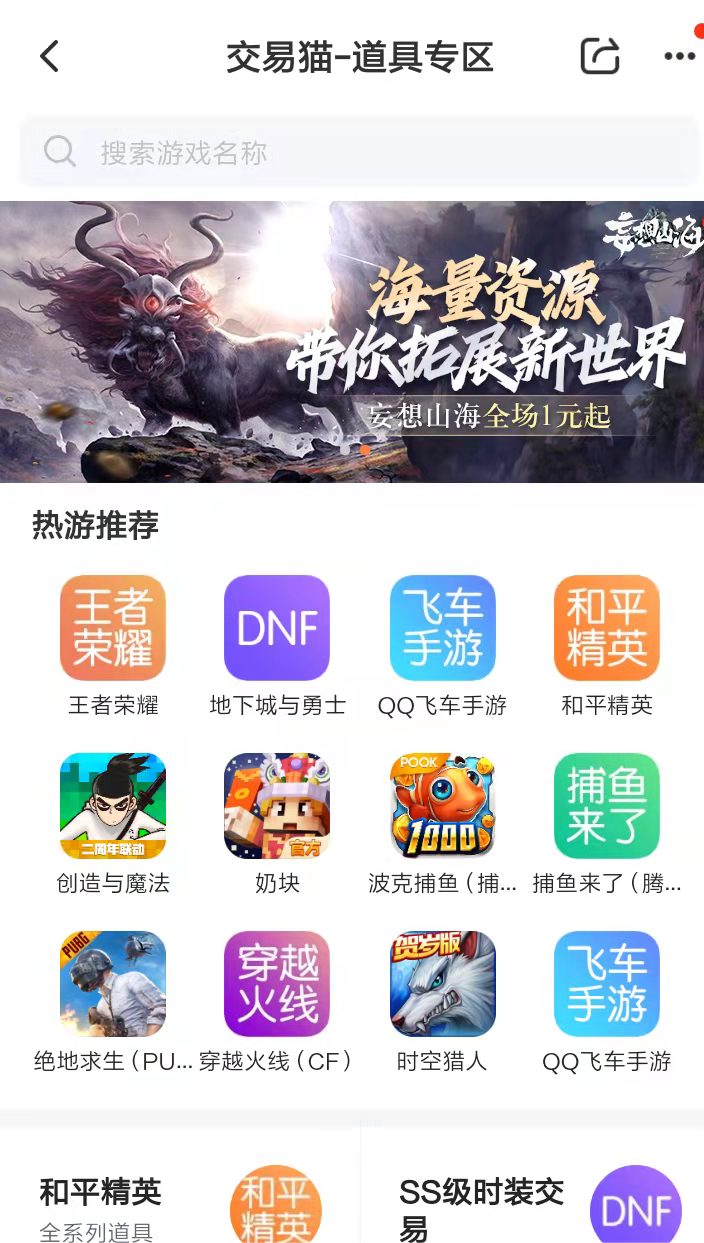Open the 奶块 game tile
Viewport: 704px width, 1243px height.
pos(277,806)
